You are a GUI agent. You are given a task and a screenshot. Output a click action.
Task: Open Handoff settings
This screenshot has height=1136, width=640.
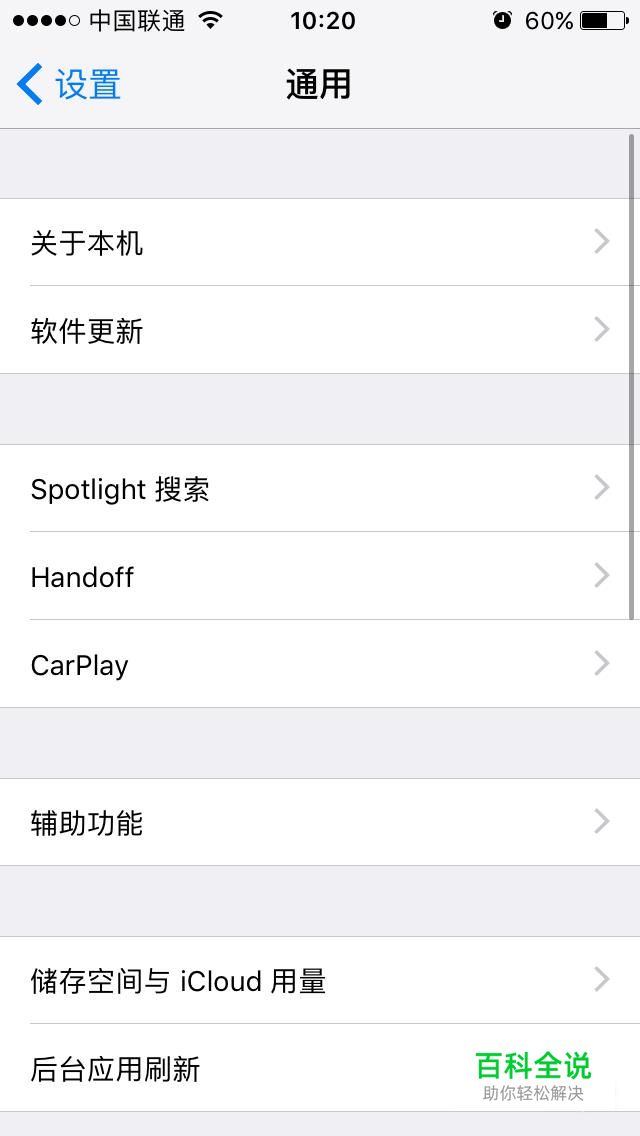click(x=320, y=576)
